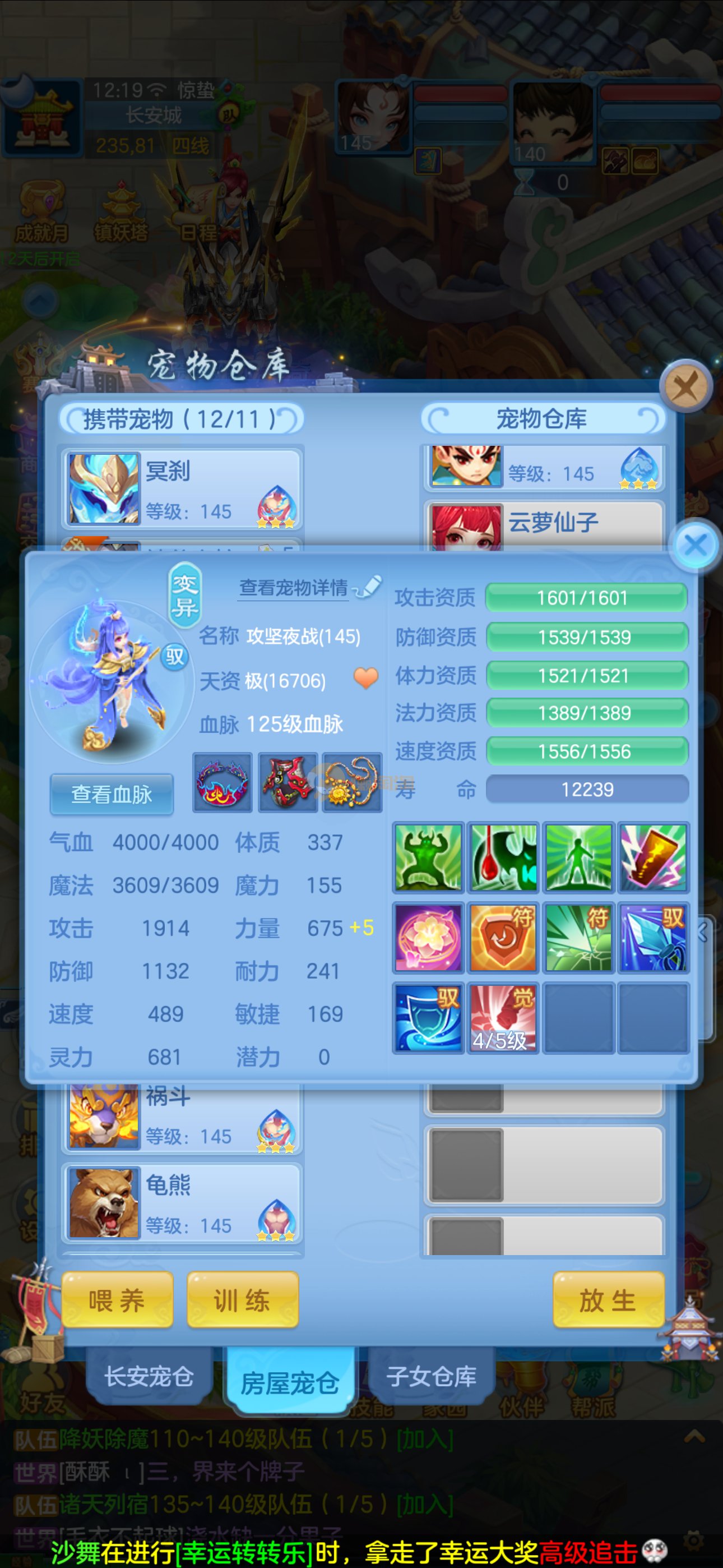
Task: Select the 龟熊 pet in carried list
Action: coord(182,1202)
